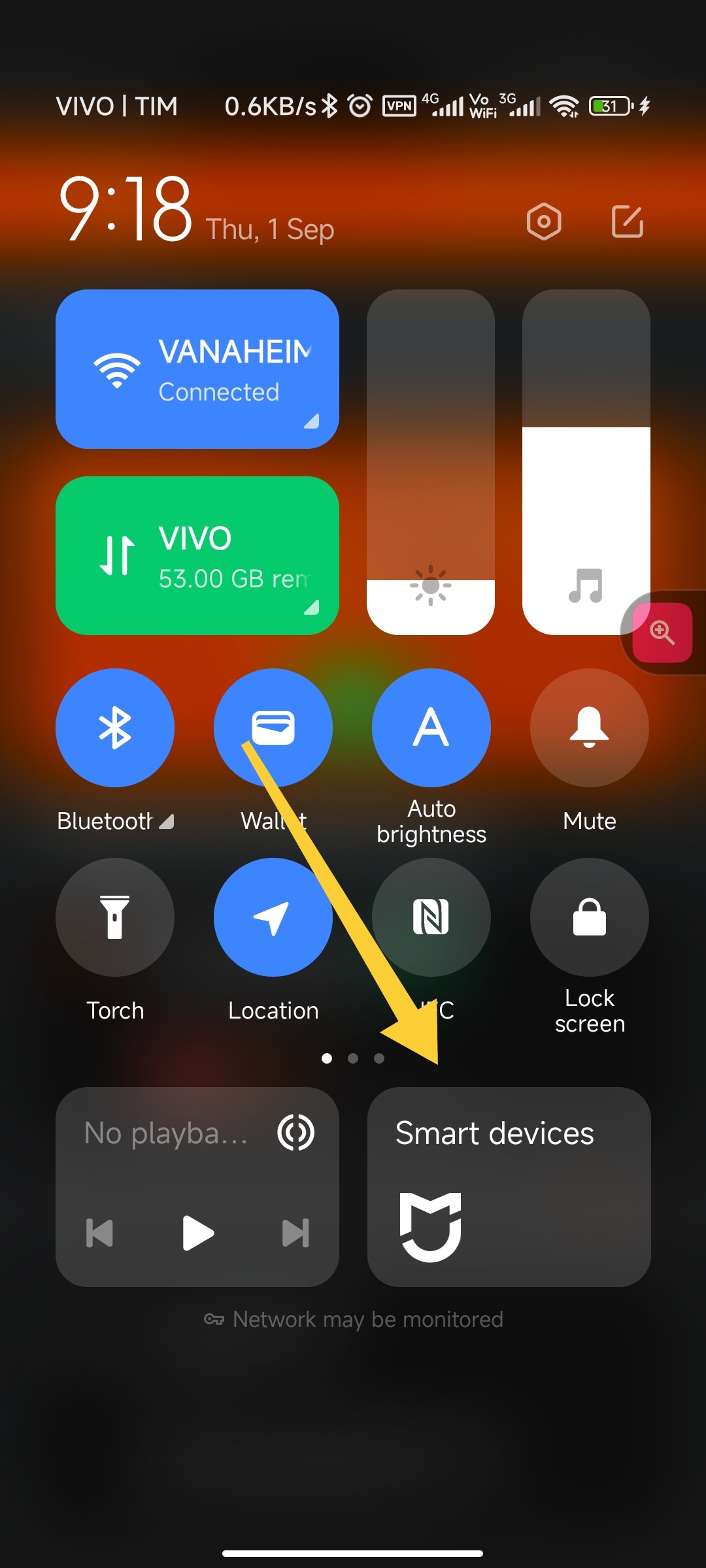Turn off Location
Viewport: 706px width, 1568px height.
(273, 917)
